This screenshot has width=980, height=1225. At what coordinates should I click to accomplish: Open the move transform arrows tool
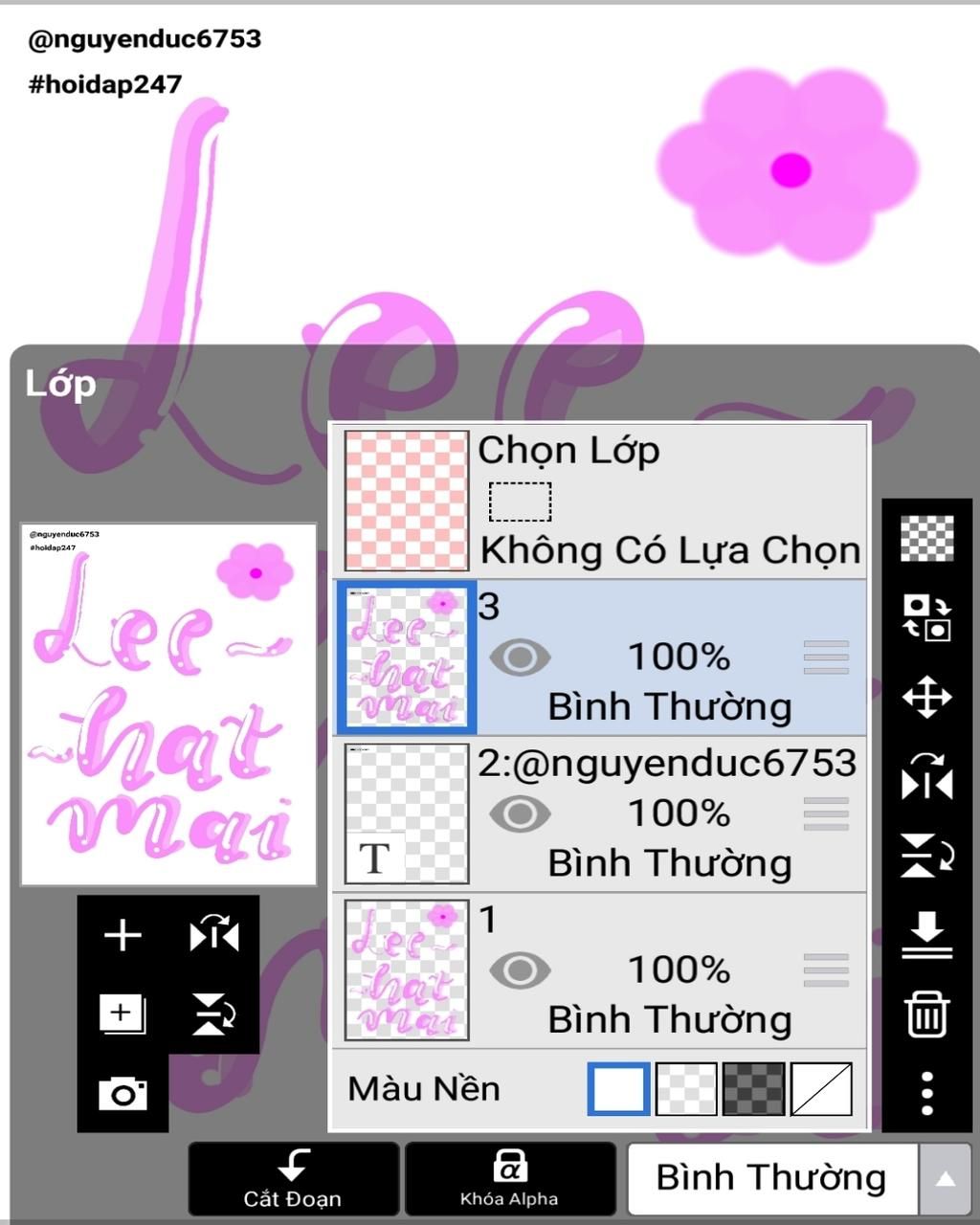pyautogui.click(x=926, y=697)
